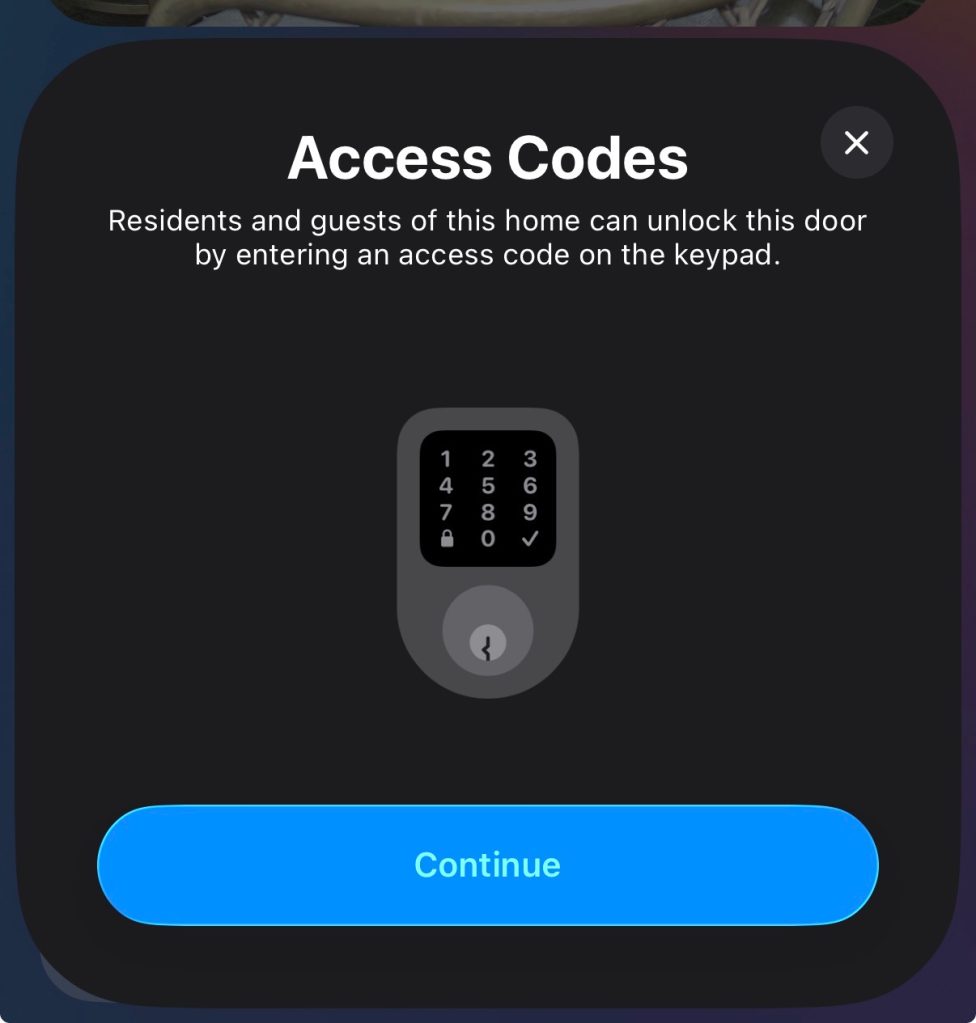
Task: Tap the Continue button
Action: [x=487, y=865]
